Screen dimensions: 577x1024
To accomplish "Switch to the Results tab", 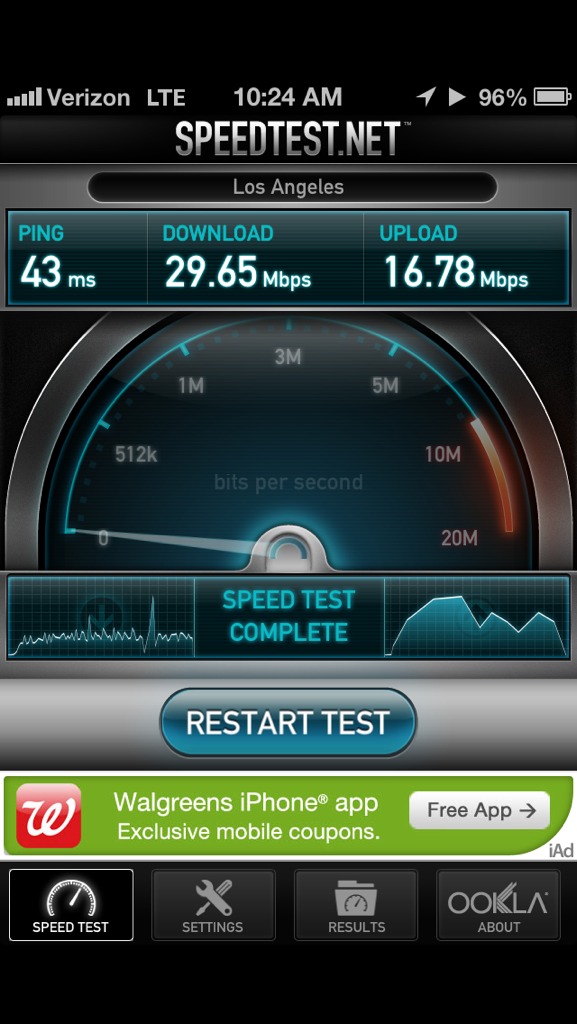I will (x=356, y=904).
